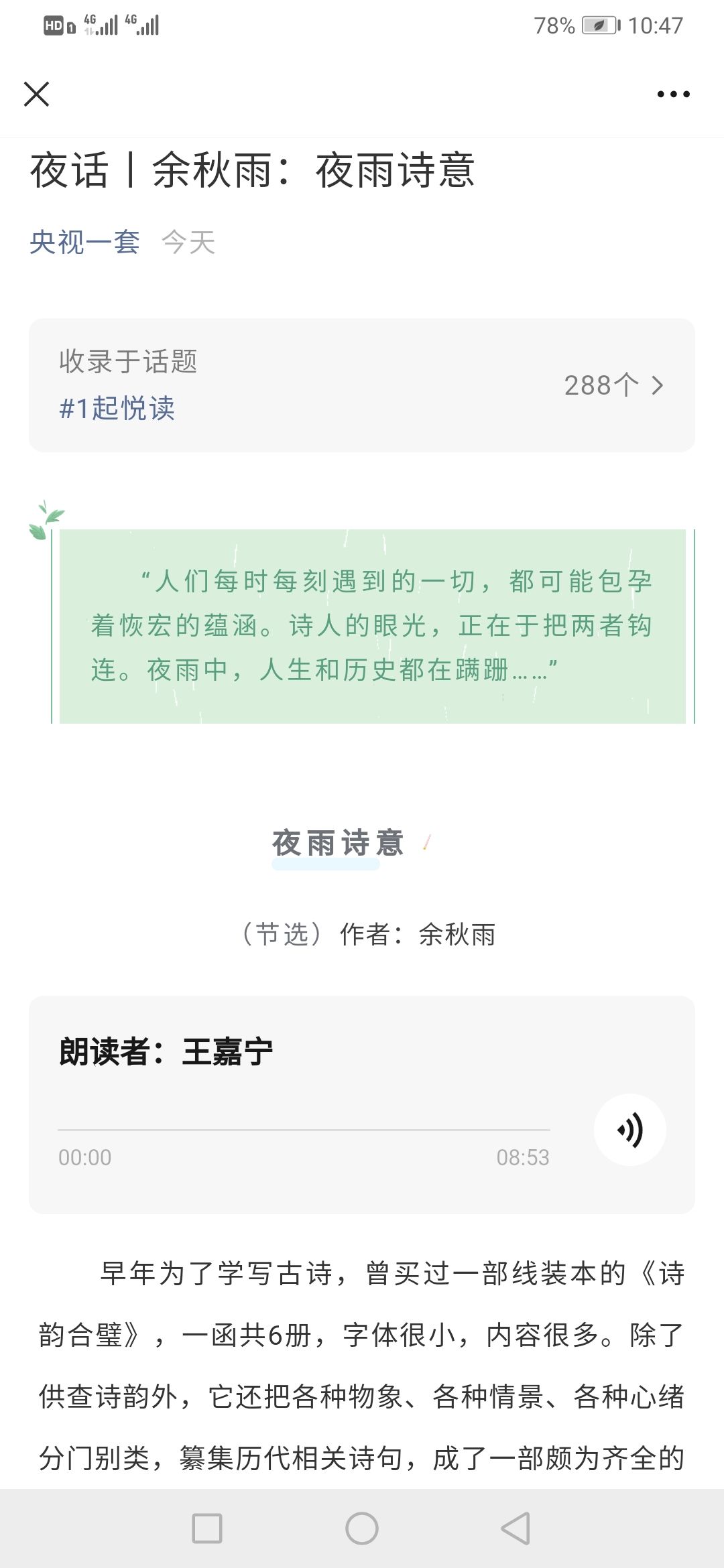Close the article page
Viewport: 724px width, 1568px height.
(x=36, y=94)
